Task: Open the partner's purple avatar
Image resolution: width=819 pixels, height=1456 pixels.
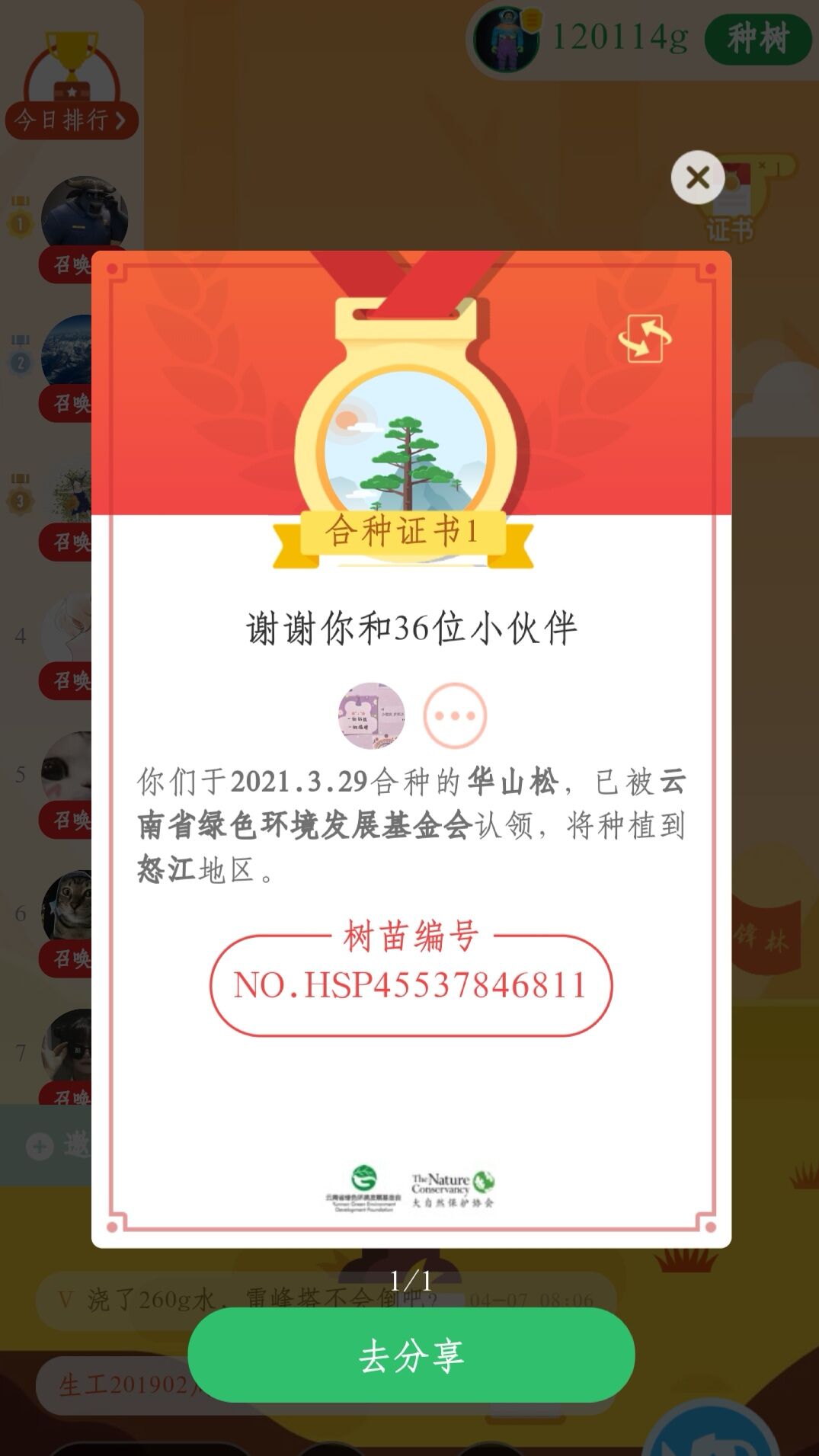Action: click(371, 715)
